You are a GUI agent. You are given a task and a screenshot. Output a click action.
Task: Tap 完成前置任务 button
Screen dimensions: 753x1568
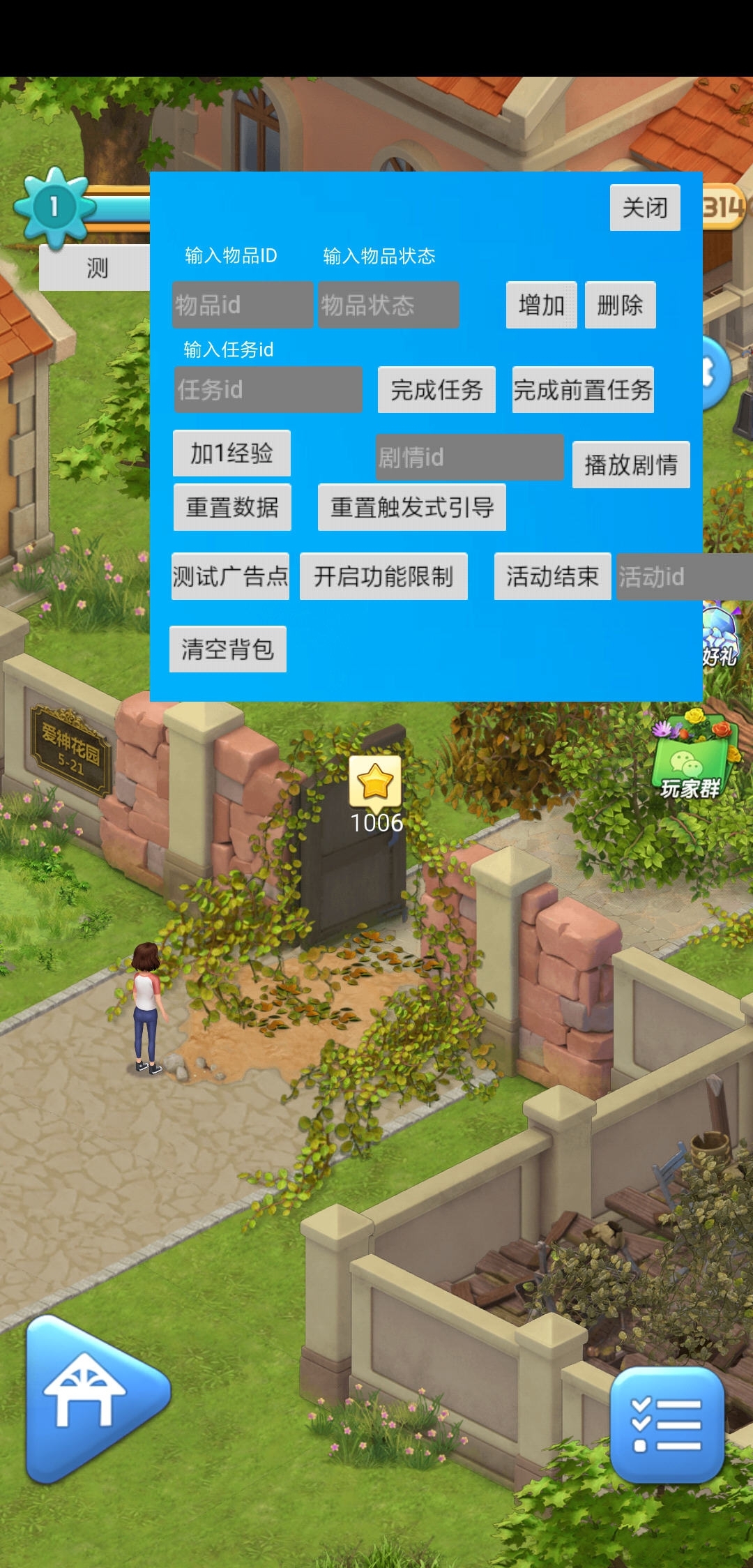click(x=583, y=389)
